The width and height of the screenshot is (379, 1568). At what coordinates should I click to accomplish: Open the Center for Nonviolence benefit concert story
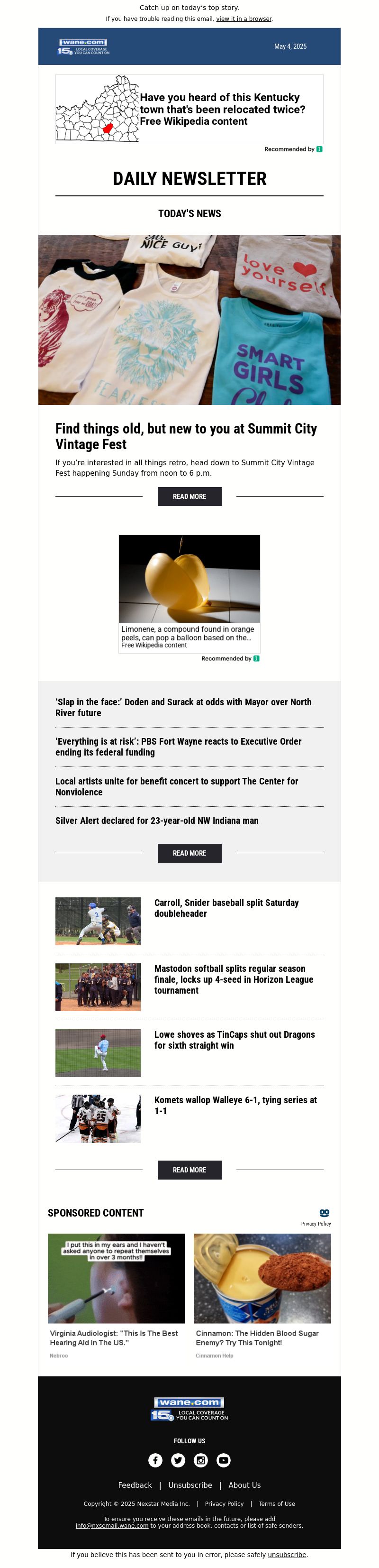click(x=176, y=786)
